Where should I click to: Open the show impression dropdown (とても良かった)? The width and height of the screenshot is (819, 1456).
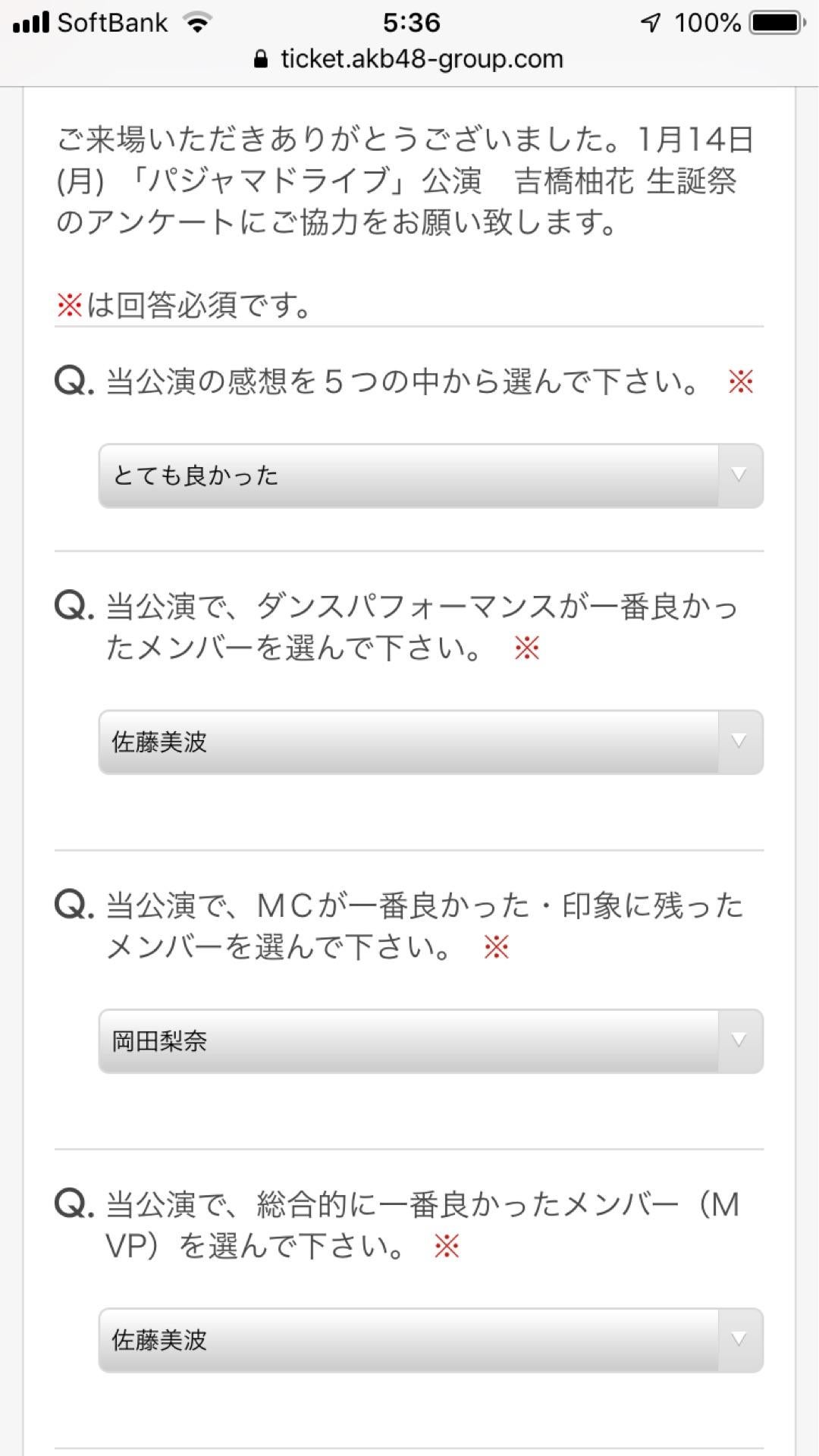430,475
